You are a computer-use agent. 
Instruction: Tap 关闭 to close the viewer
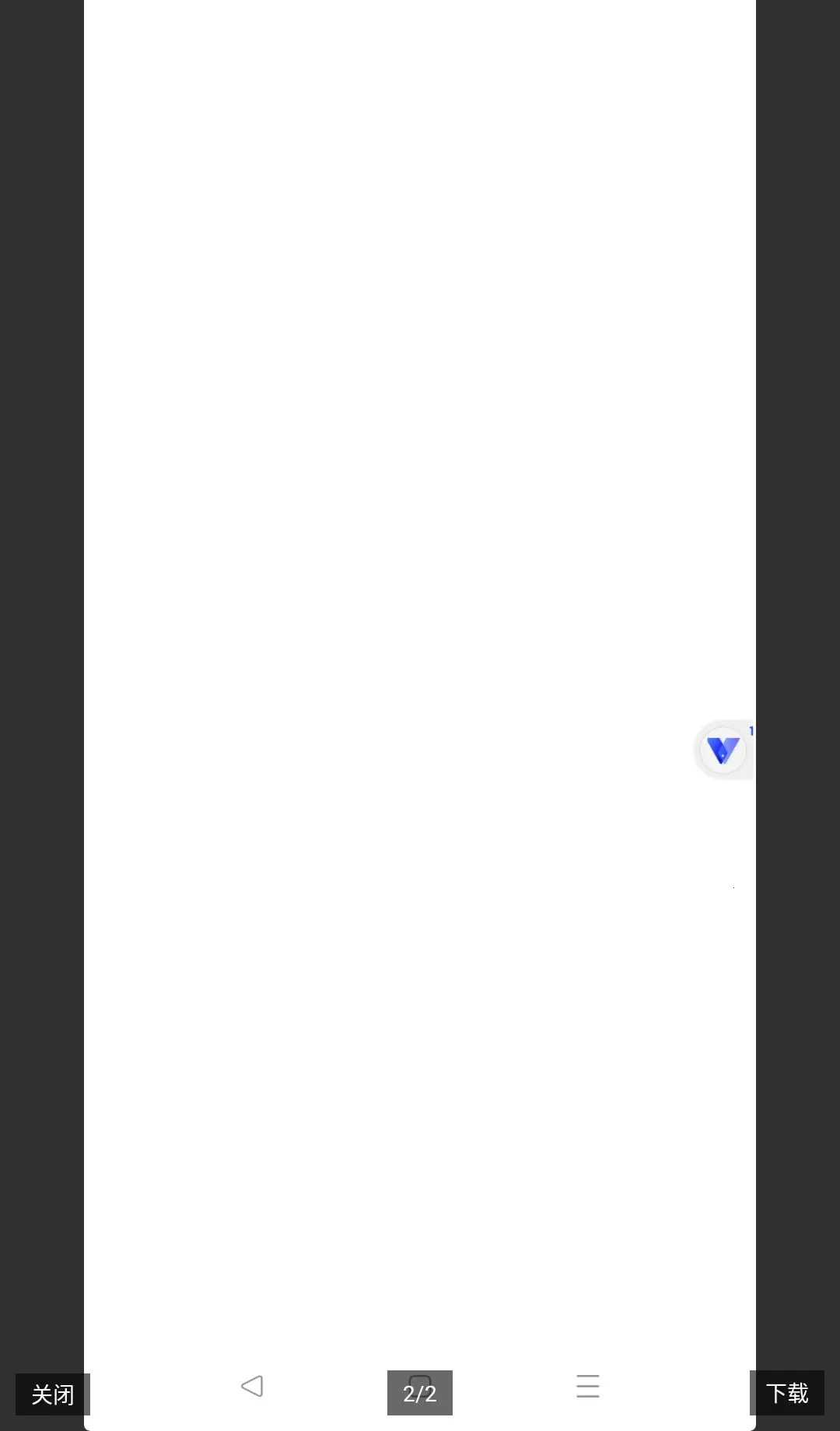coord(53,1394)
